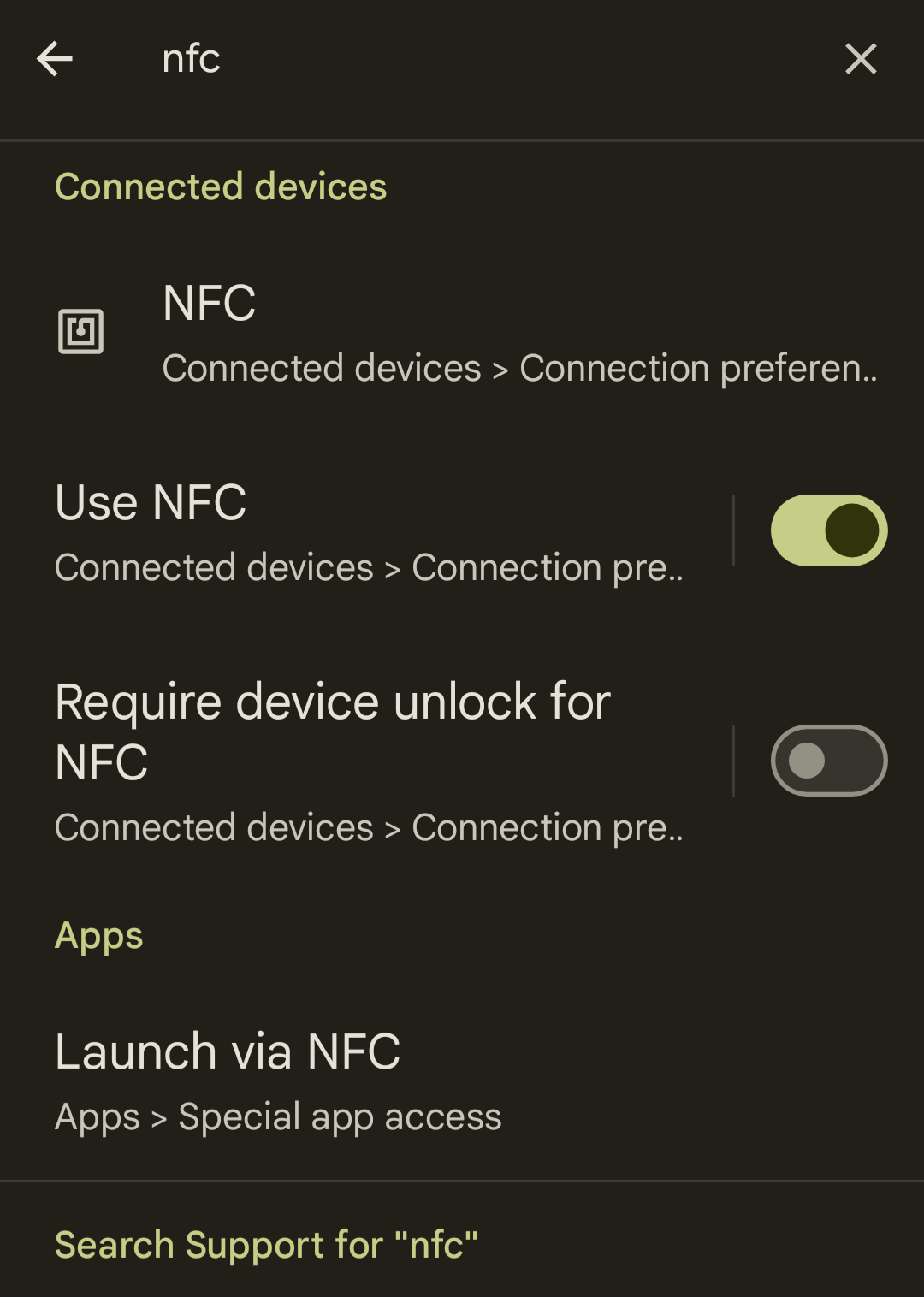Open the NFC settings result

coord(462,332)
